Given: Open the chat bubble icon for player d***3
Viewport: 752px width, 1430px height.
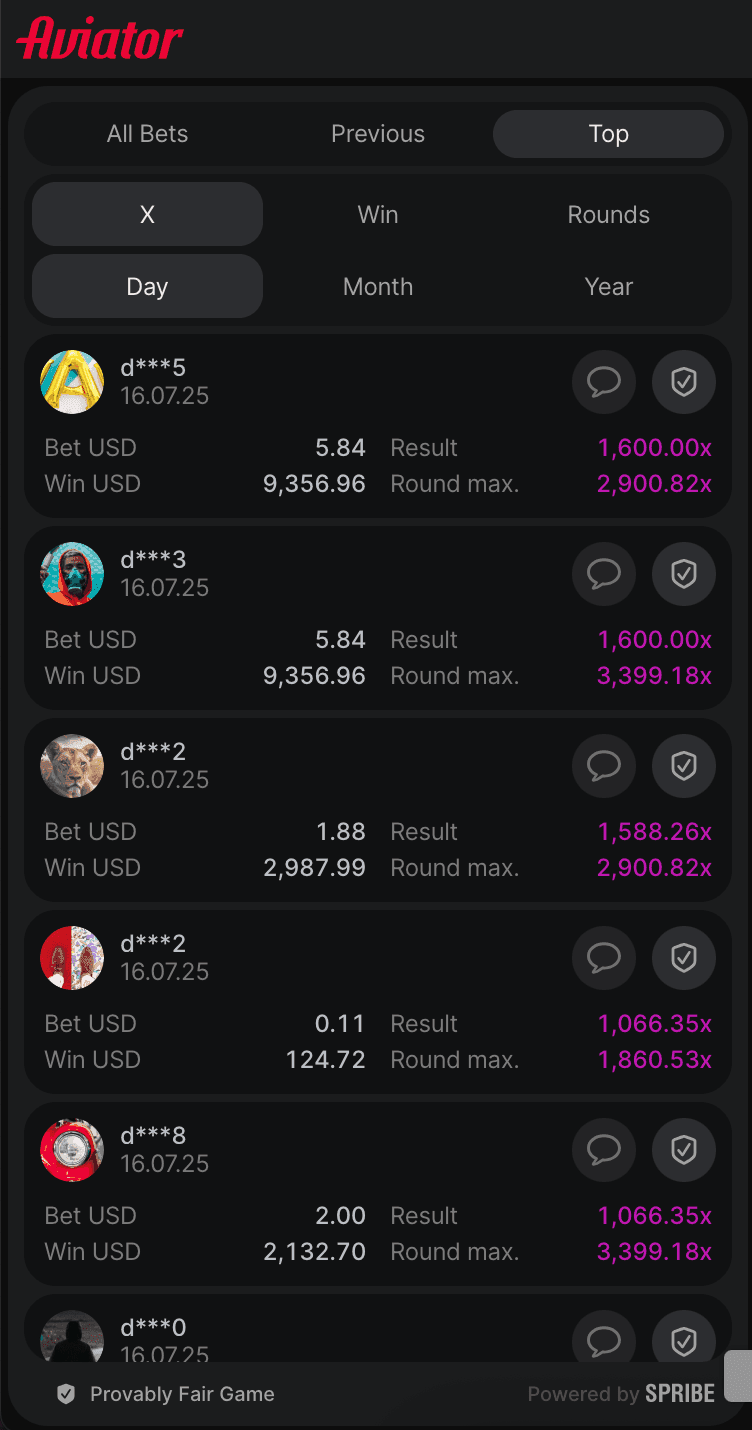Looking at the screenshot, I should 604,574.
